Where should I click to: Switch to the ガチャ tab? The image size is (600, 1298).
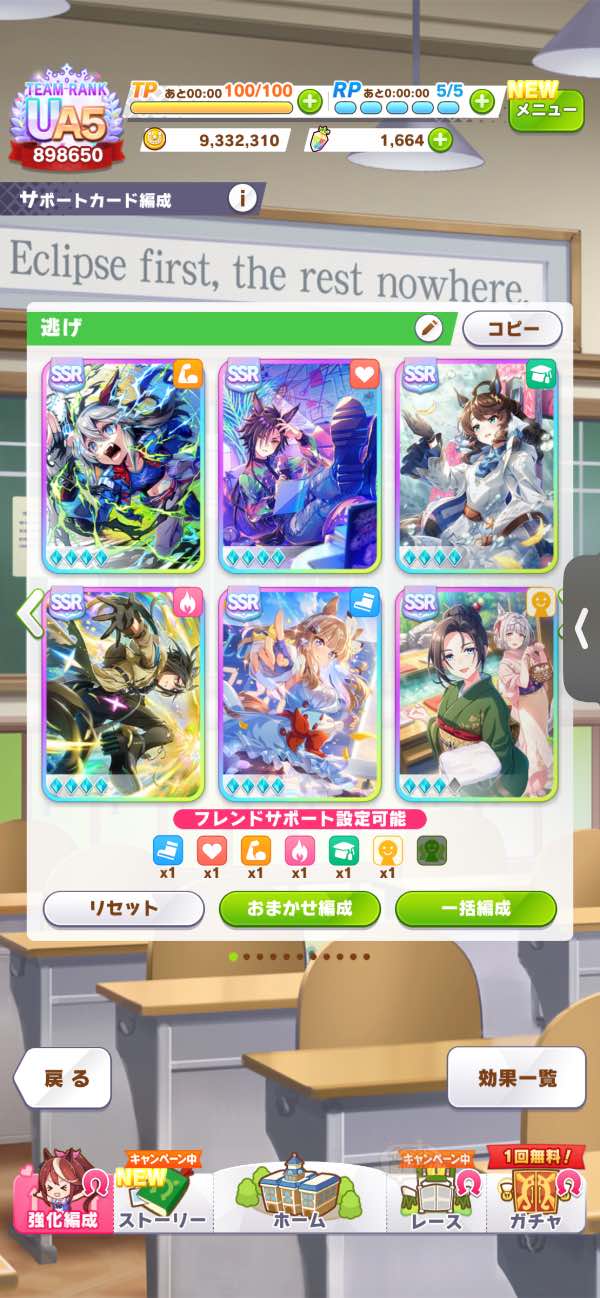click(x=537, y=1192)
